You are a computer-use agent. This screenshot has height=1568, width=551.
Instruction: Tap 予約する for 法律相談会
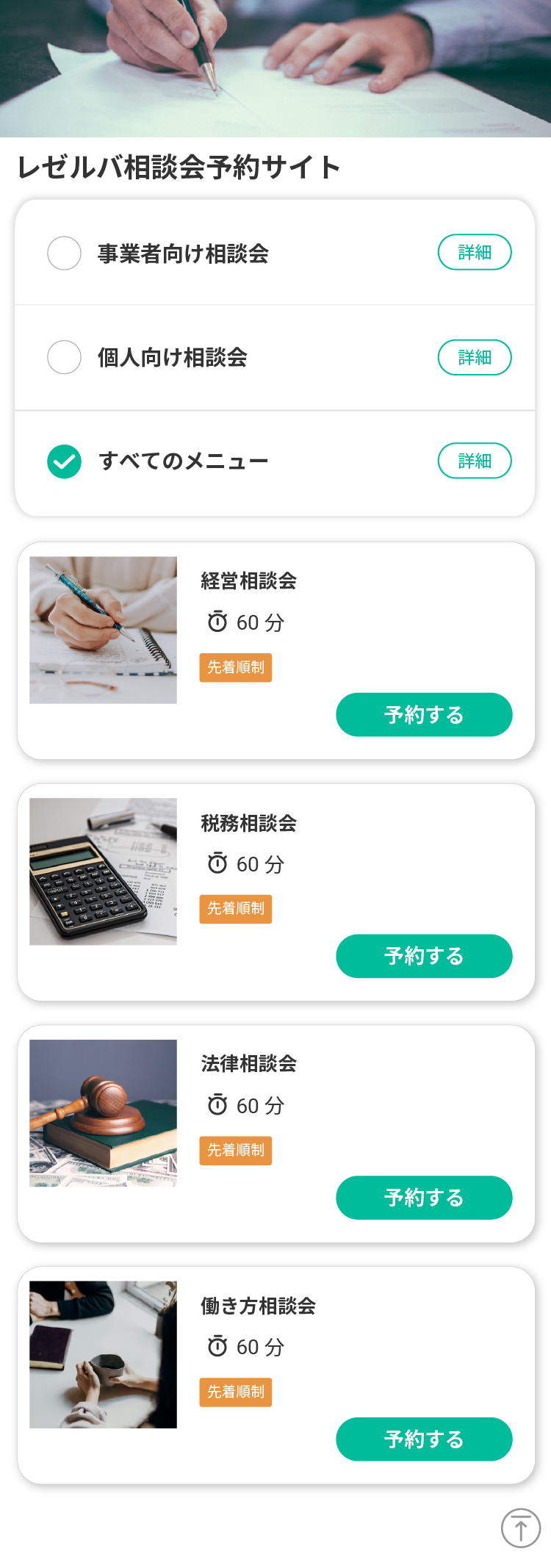point(424,1198)
